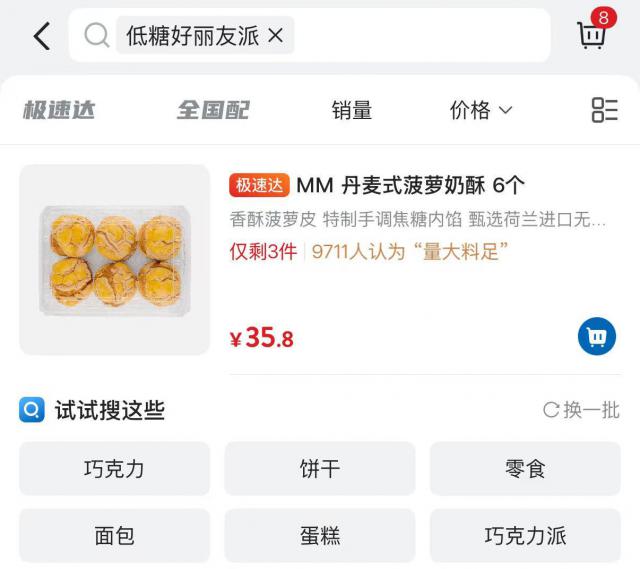Add 丹麦式菠萝奶酥 to the cart
The image size is (640, 569).
pos(597,337)
